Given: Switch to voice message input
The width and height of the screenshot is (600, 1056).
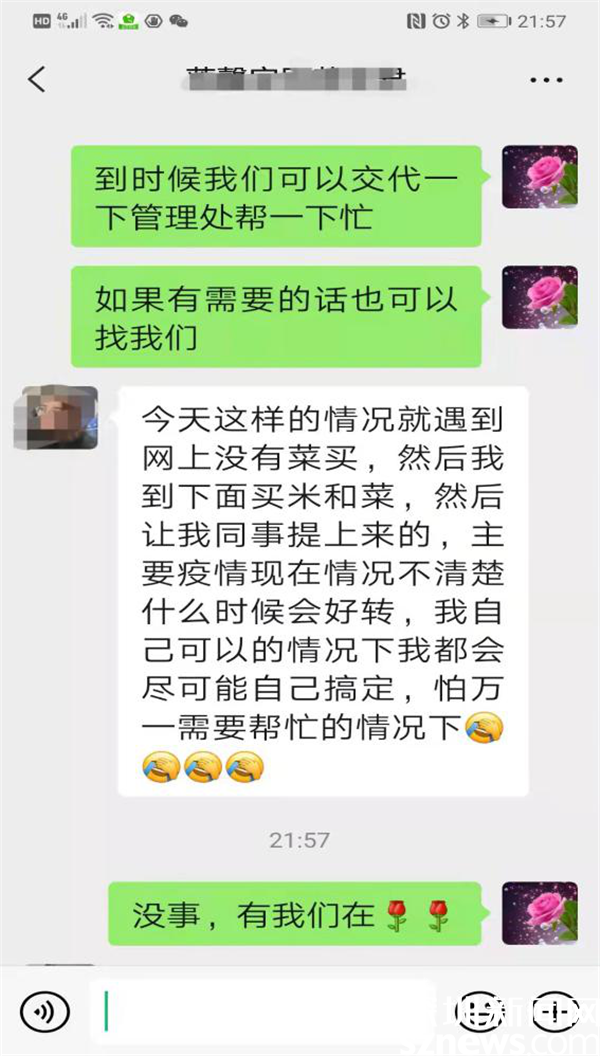Looking at the screenshot, I should pos(44,1012).
